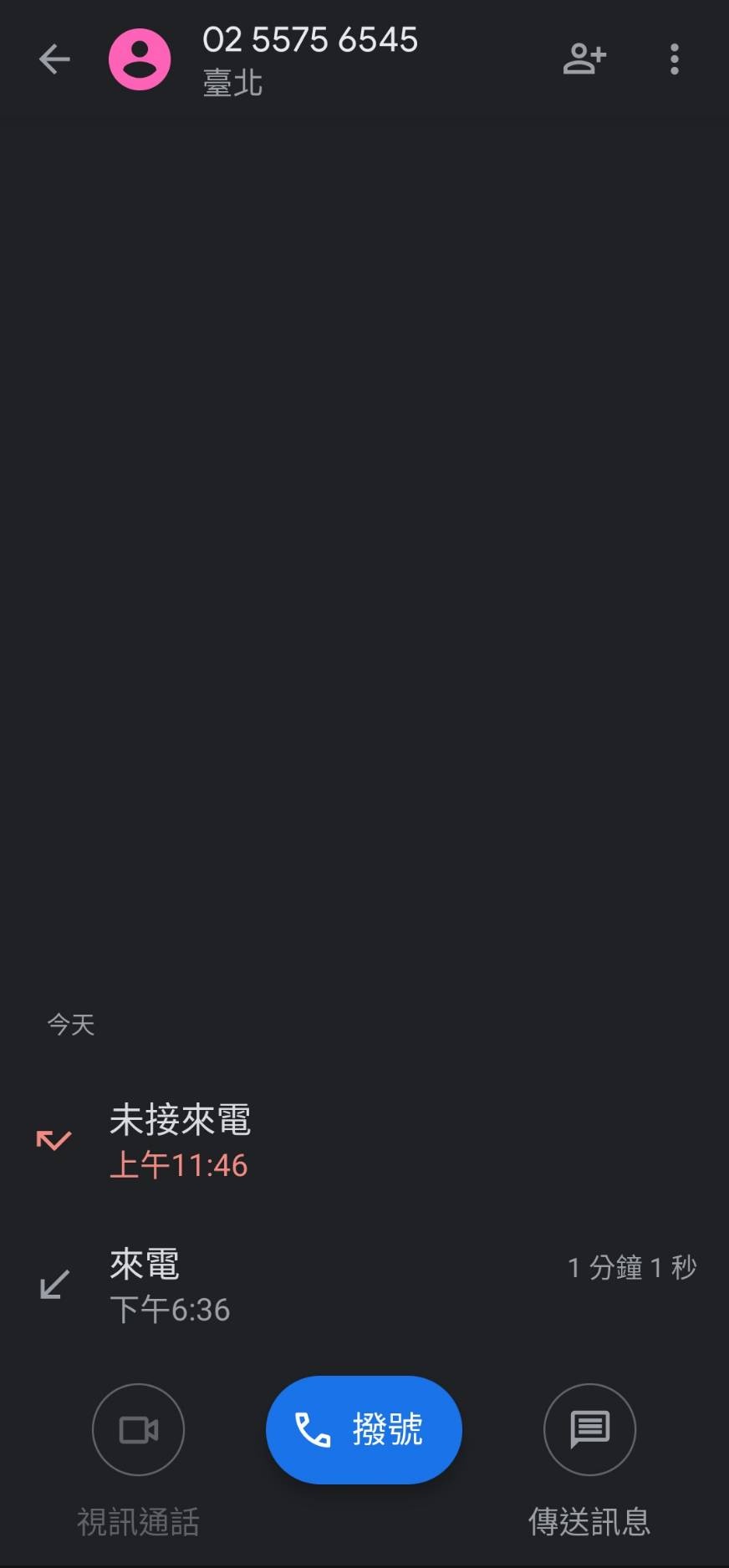Tap the pink contact avatar
729x1568 pixels.
pyautogui.click(x=140, y=59)
